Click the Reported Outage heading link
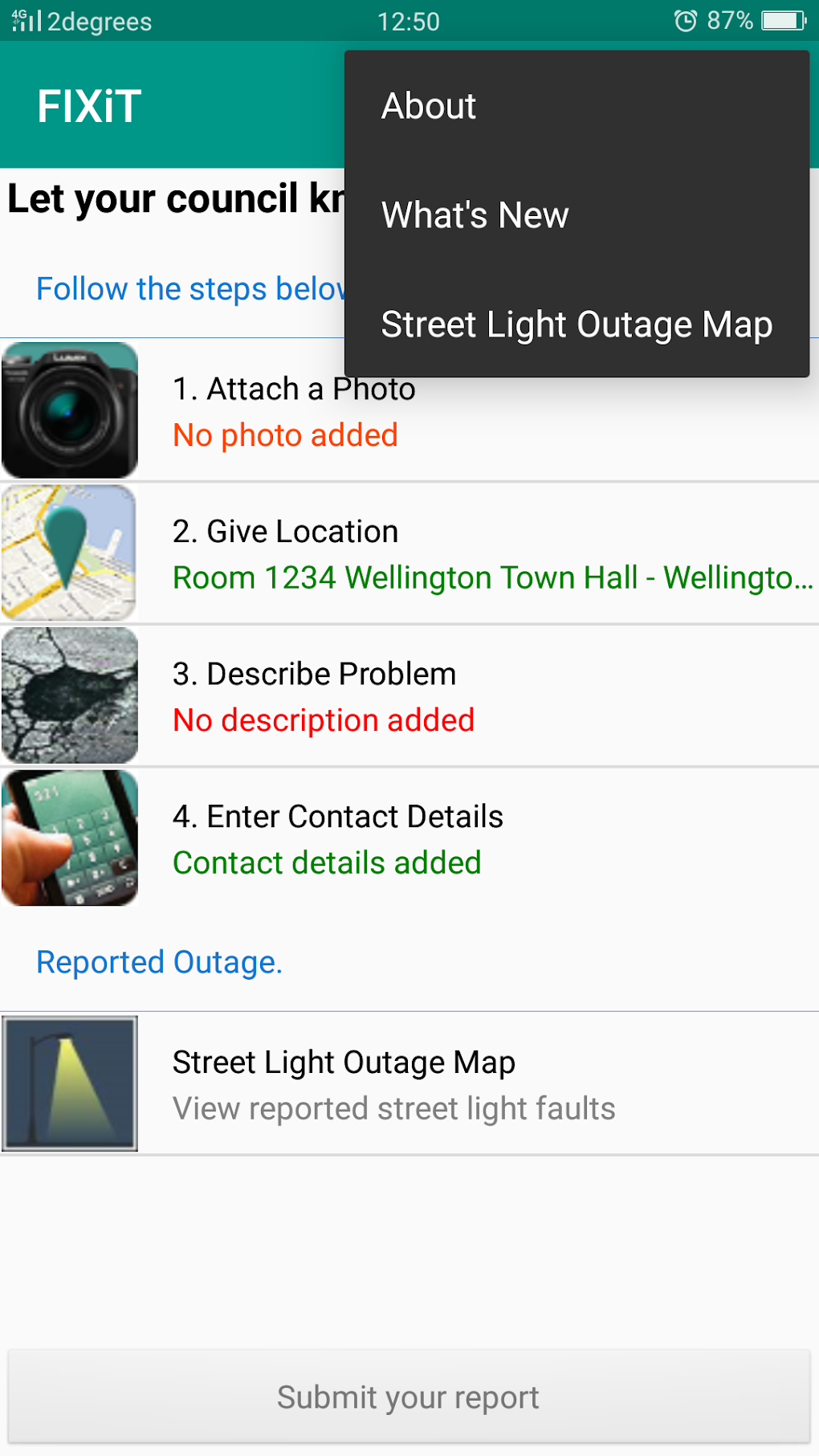The width and height of the screenshot is (819, 1456). [x=158, y=962]
